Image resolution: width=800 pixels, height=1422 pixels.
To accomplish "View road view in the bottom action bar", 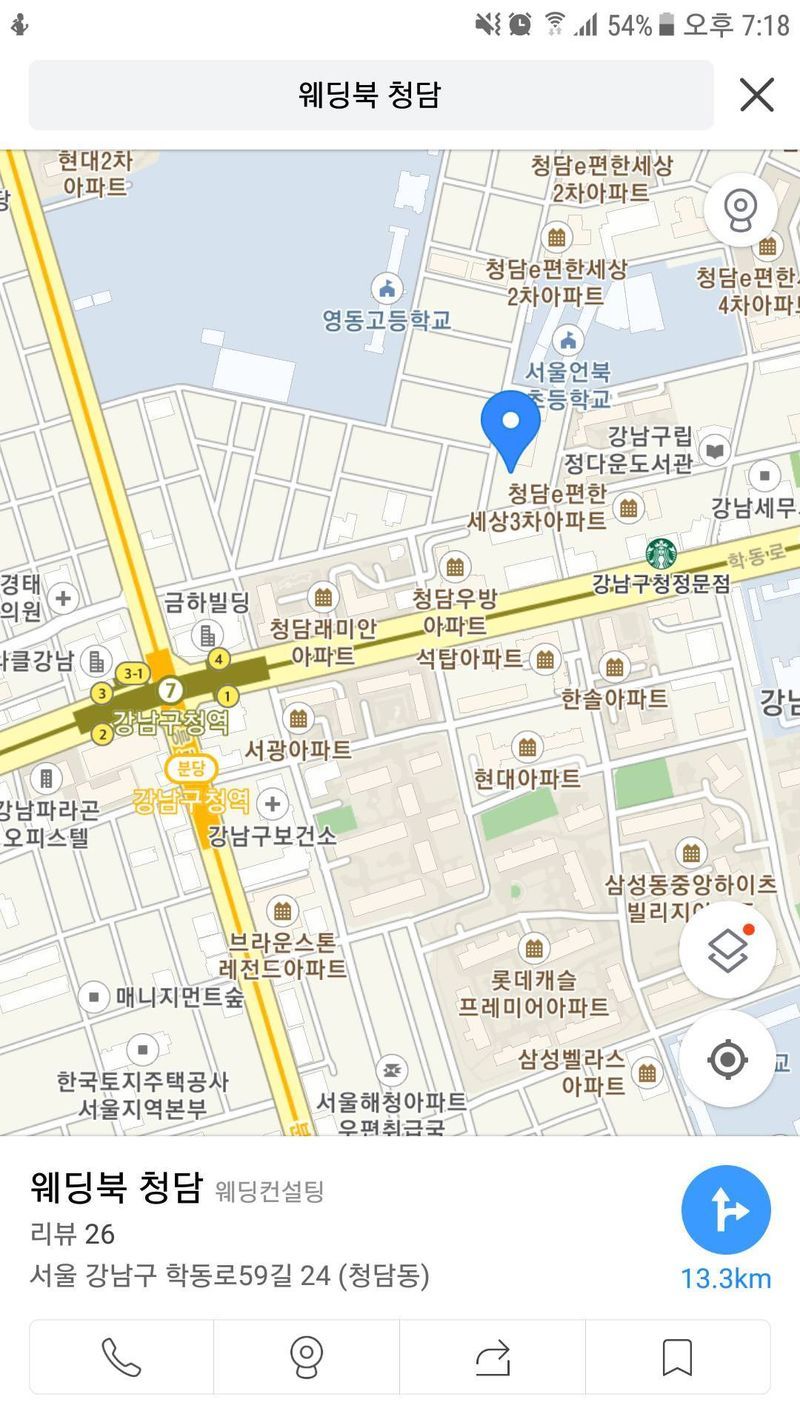I will (306, 1358).
